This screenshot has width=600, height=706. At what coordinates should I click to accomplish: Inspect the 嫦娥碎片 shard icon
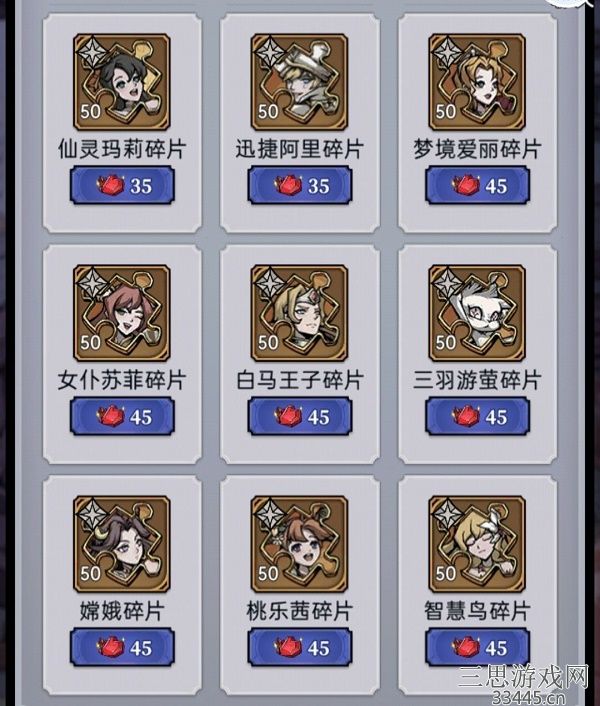pyautogui.click(x=122, y=541)
